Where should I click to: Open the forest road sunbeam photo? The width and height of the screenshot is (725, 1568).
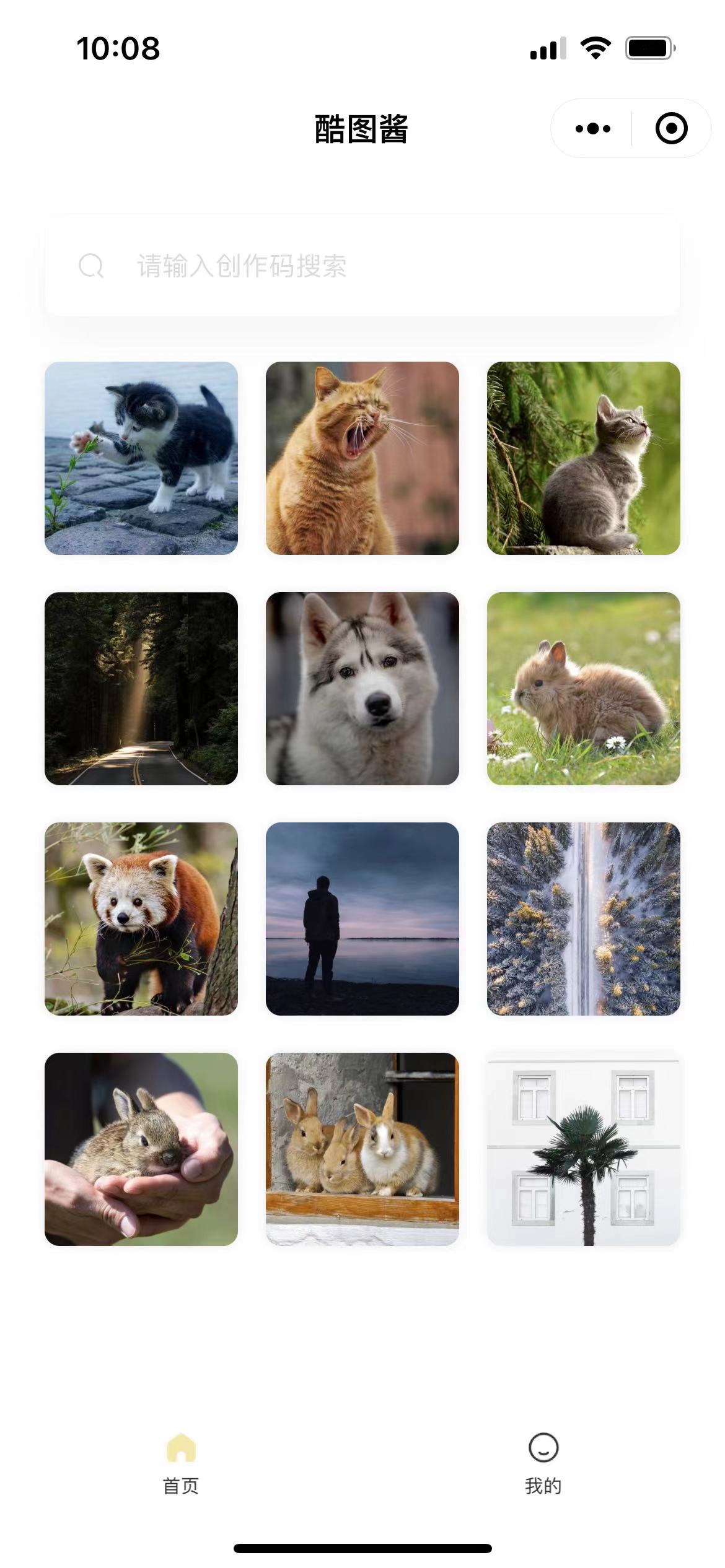pos(141,689)
